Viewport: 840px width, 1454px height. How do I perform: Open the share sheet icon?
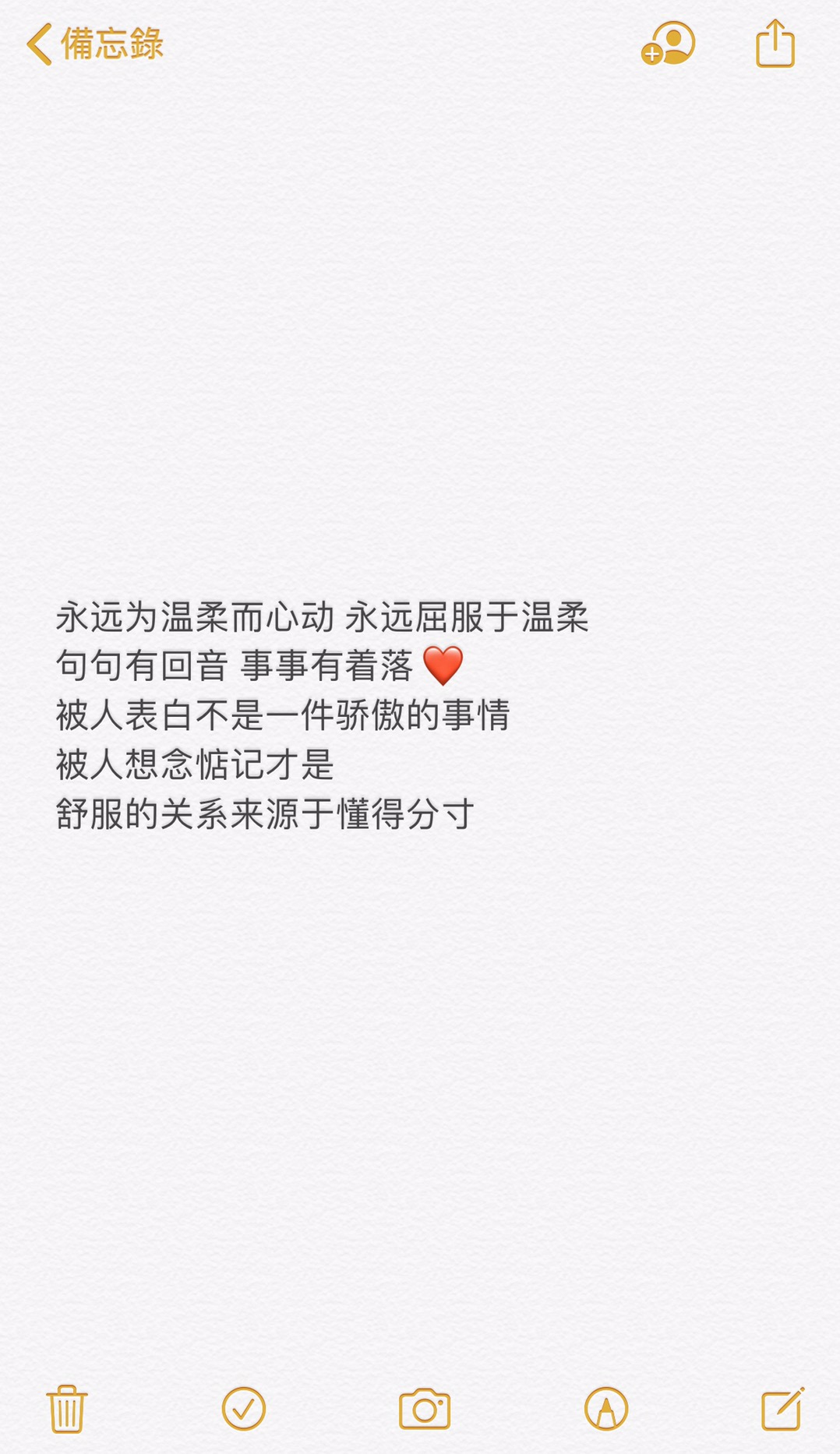click(775, 44)
